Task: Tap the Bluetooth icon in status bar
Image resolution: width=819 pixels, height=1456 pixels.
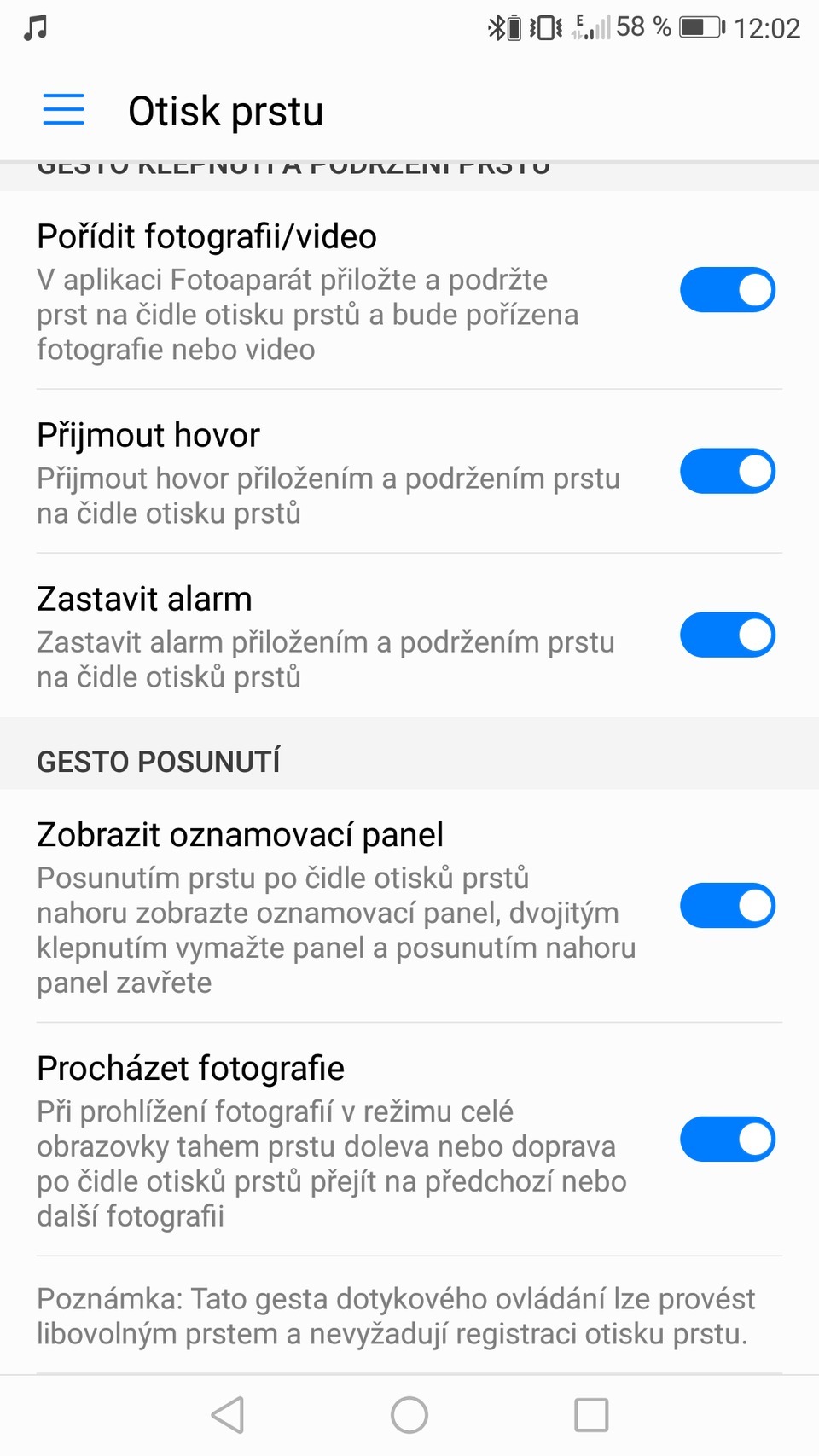Action: tap(495, 26)
